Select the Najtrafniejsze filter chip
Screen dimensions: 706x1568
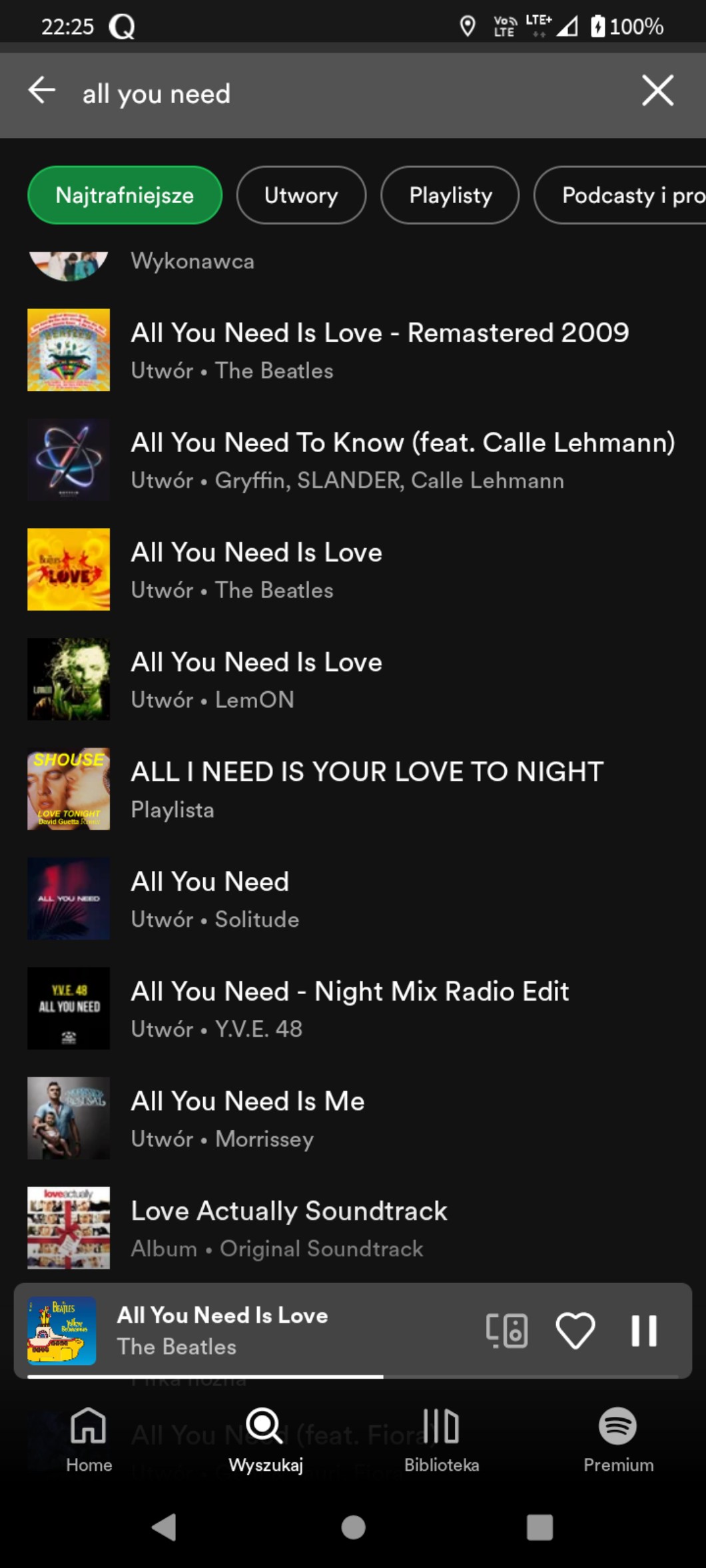pyautogui.click(x=125, y=195)
